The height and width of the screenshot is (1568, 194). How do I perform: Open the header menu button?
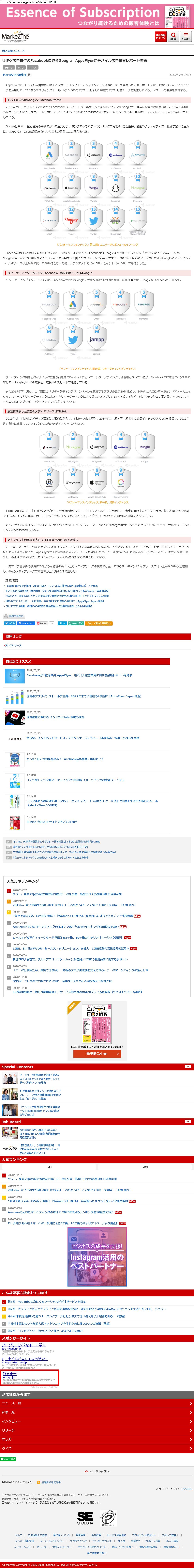[x=186, y=37]
